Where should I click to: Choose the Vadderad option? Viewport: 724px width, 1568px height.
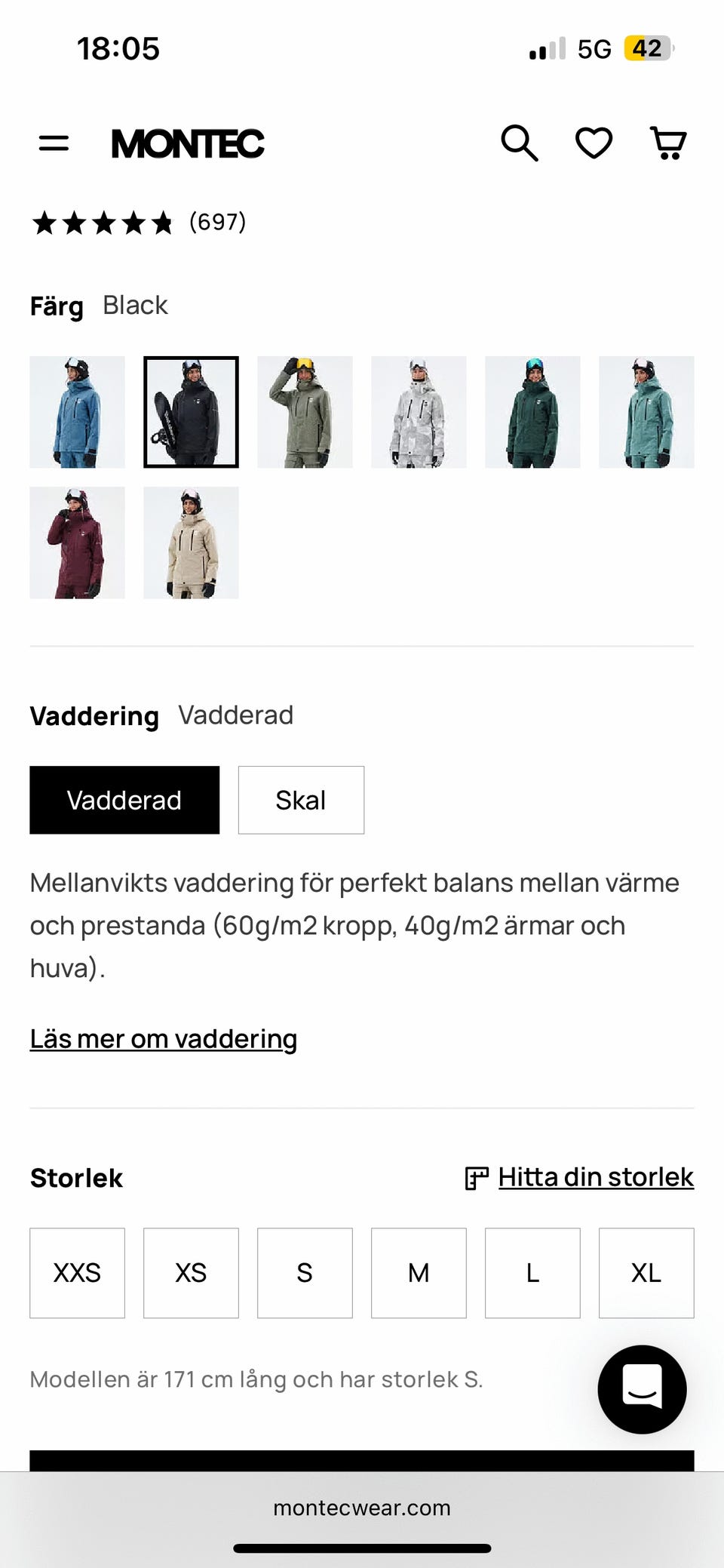pyautogui.click(x=124, y=800)
